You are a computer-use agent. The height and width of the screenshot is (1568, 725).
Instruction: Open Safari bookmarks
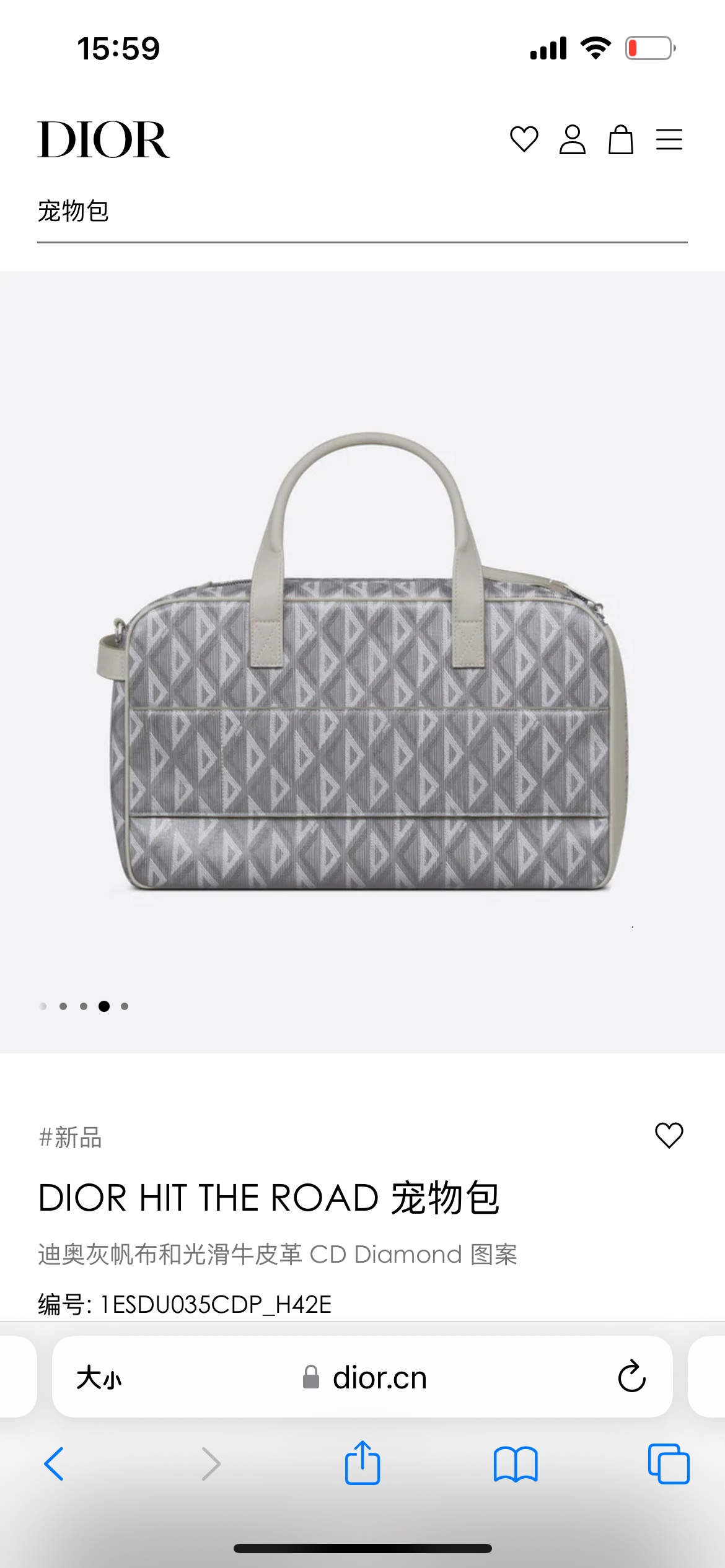point(516,1464)
